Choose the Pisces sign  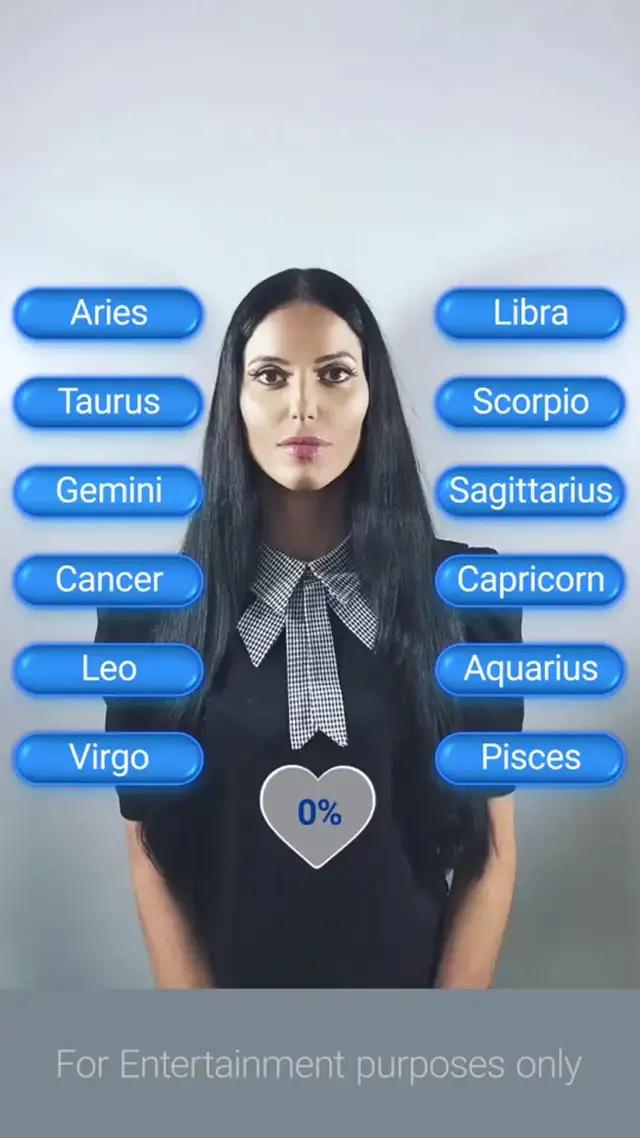coord(530,758)
